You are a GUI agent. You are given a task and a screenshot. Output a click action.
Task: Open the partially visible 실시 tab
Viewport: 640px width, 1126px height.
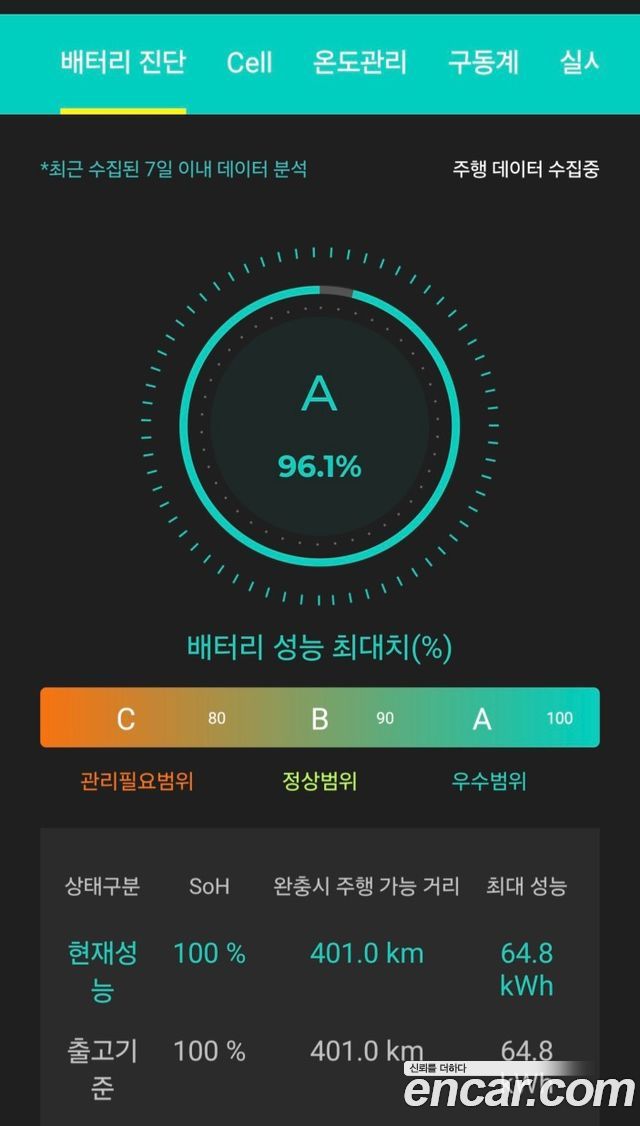(x=579, y=62)
